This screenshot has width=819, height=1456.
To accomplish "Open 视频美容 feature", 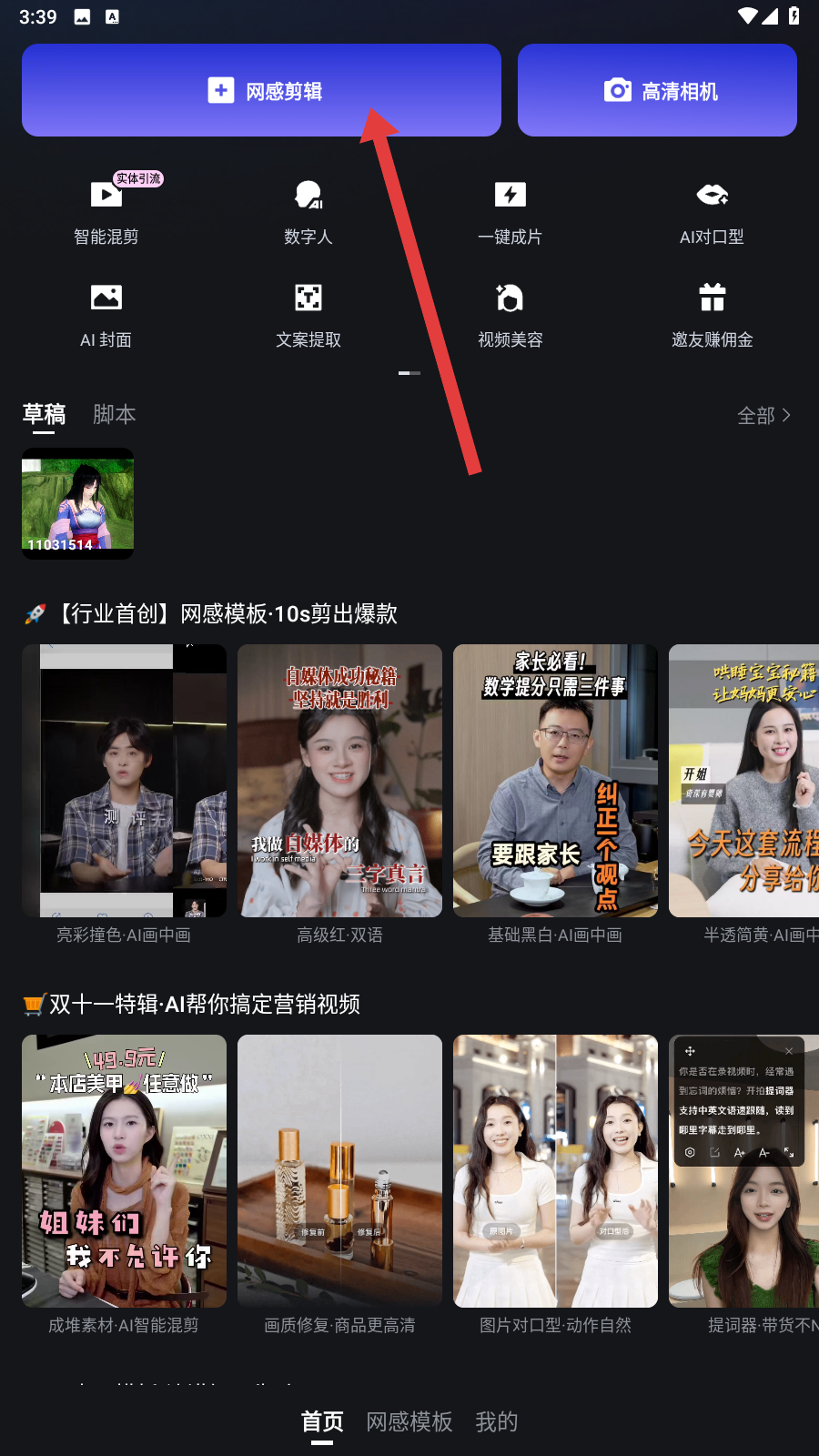I will click(510, 315).
